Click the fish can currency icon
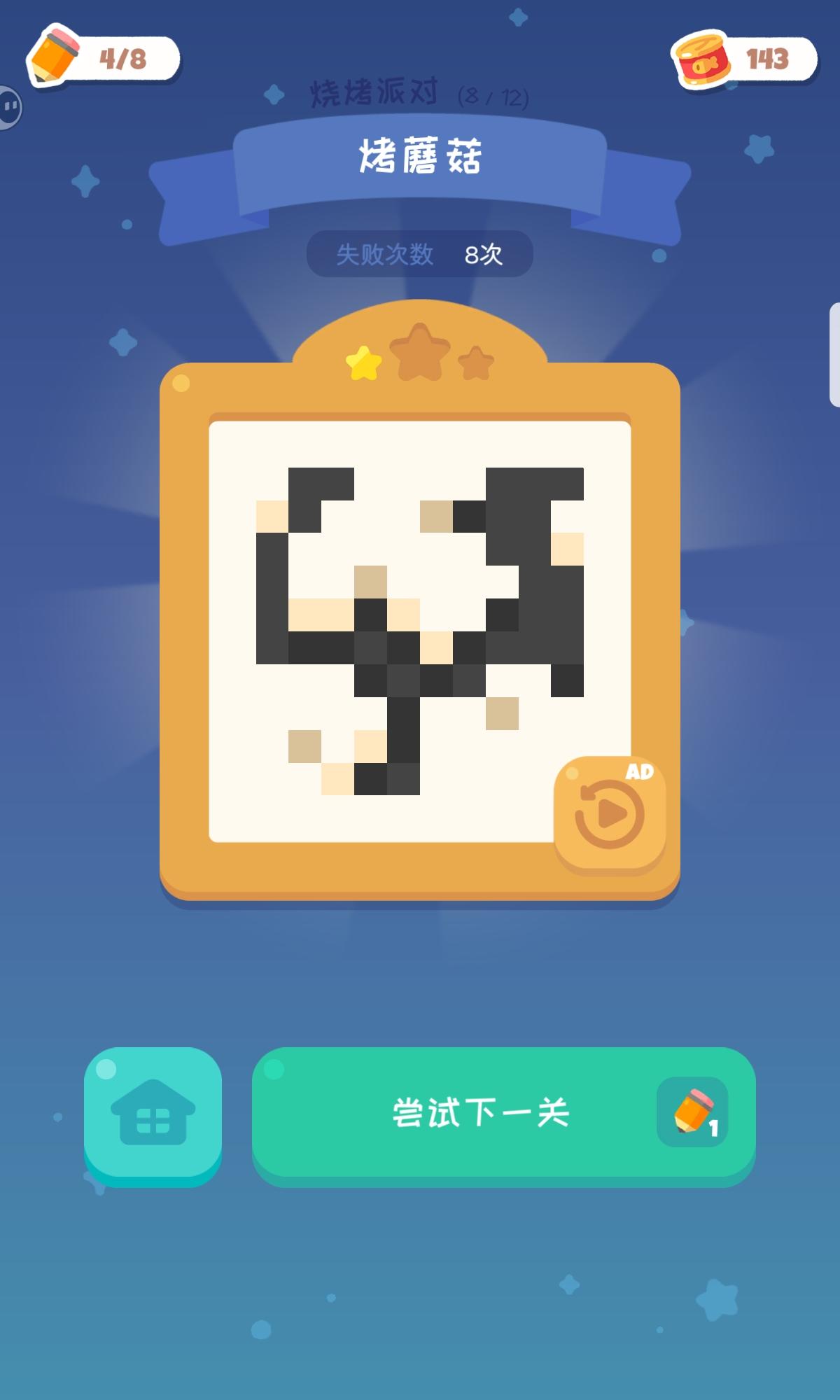This screenshot has width=840, height=1400. click(702, 56)
